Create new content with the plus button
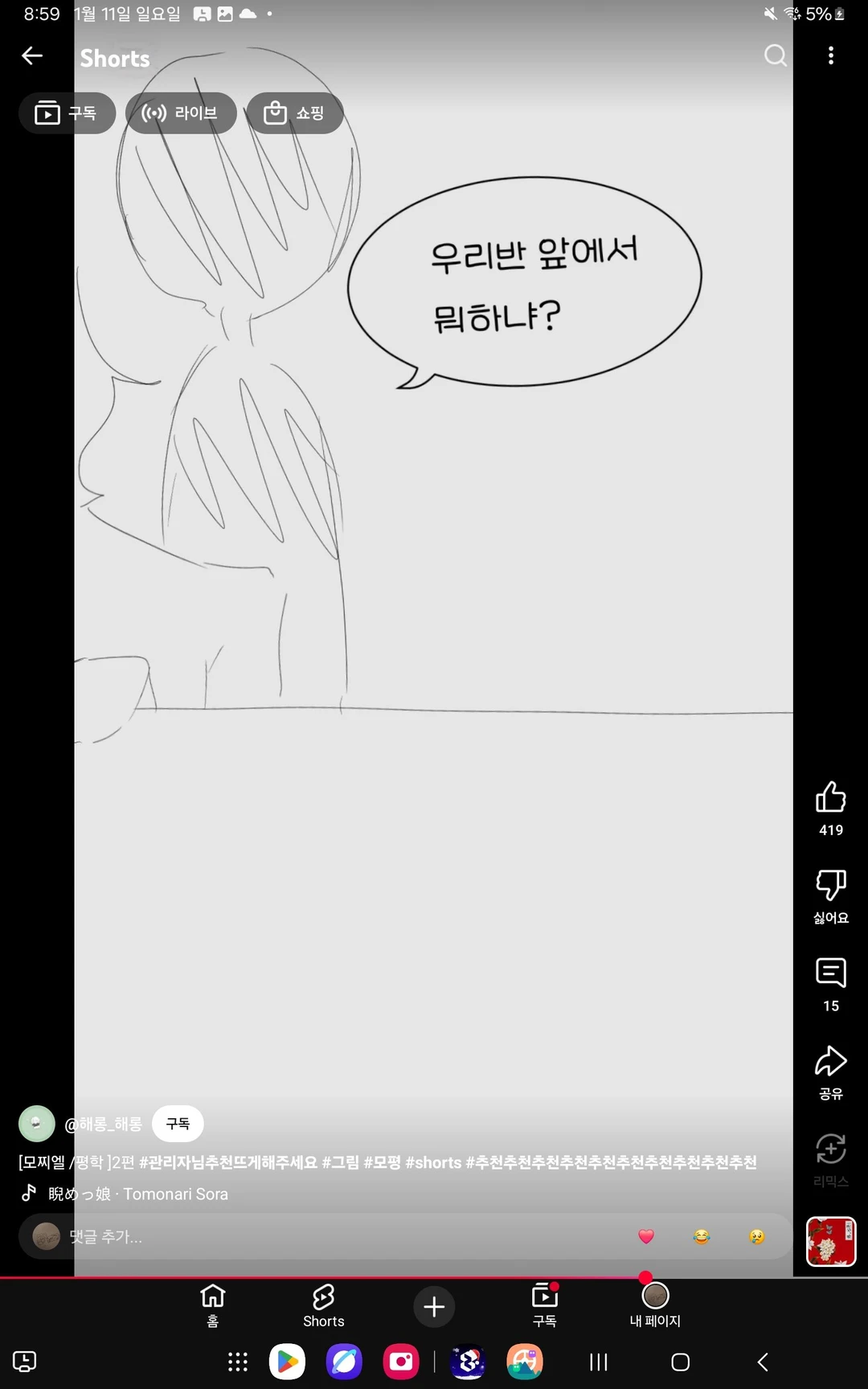The width and height of the screenshot is (868, 1389). (434, 1307)
